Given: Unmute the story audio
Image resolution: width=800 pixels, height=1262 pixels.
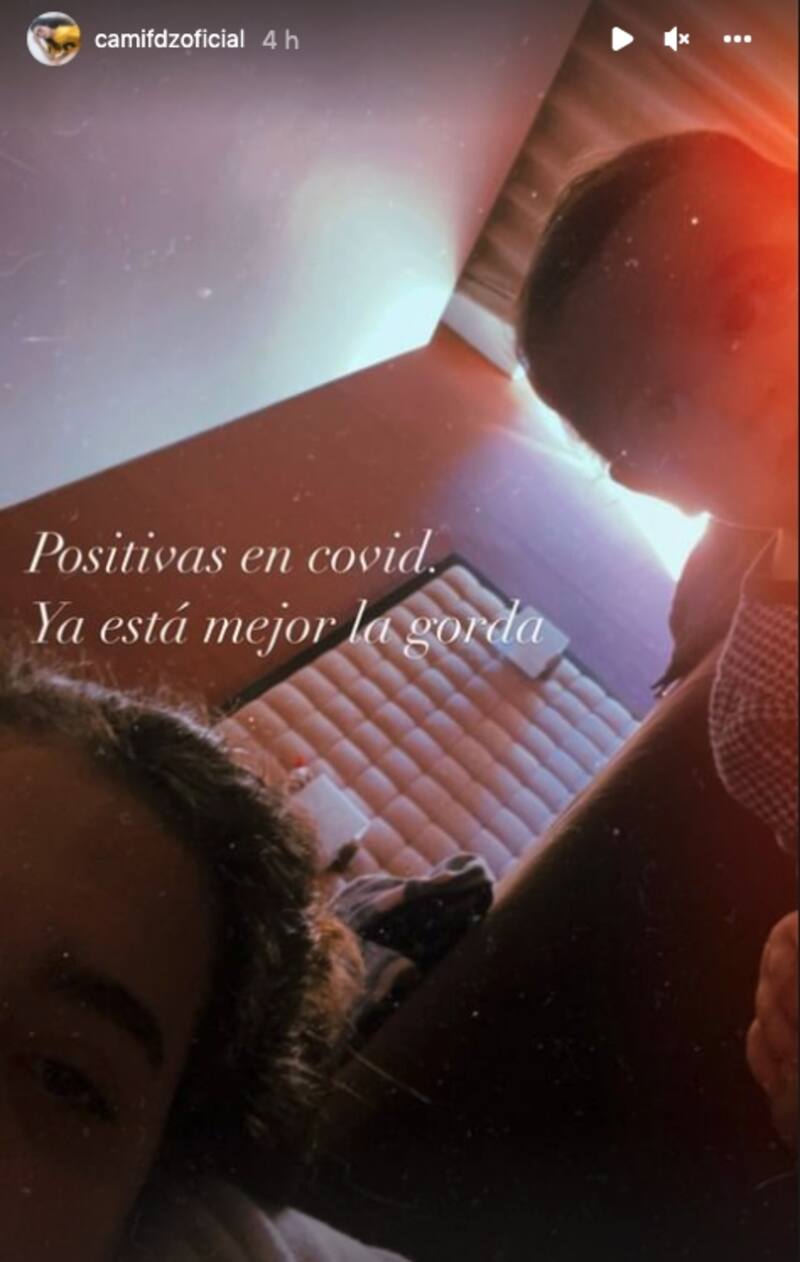Looking at the screenshot, I should point(677,39).
